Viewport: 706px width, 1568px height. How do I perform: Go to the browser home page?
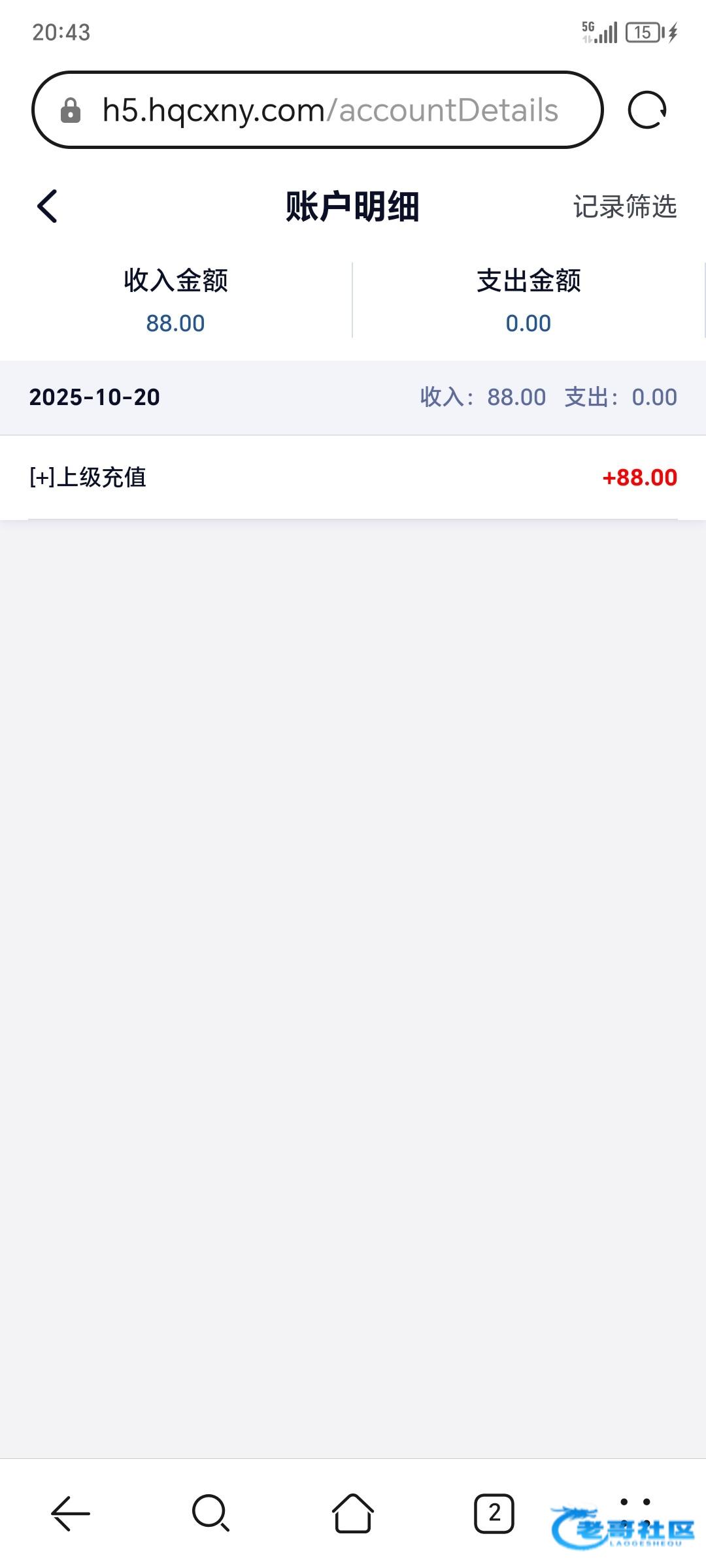353,1513
